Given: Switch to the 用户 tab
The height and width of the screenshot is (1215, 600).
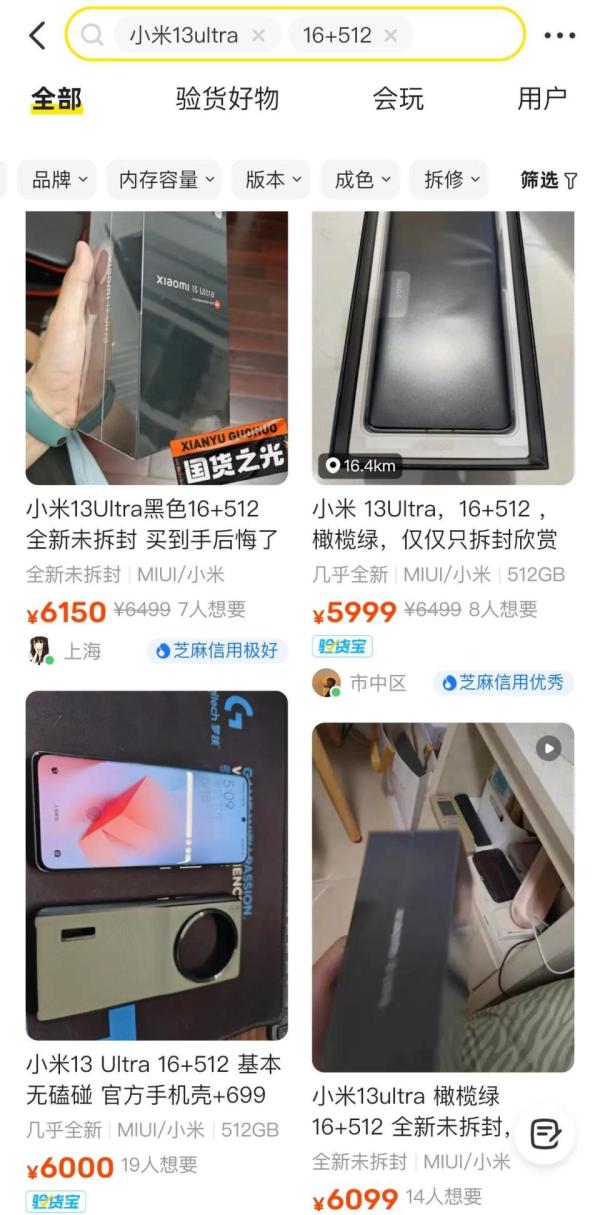Looking at the screenshot, I should pyautogui.click(x=542, y=98).
